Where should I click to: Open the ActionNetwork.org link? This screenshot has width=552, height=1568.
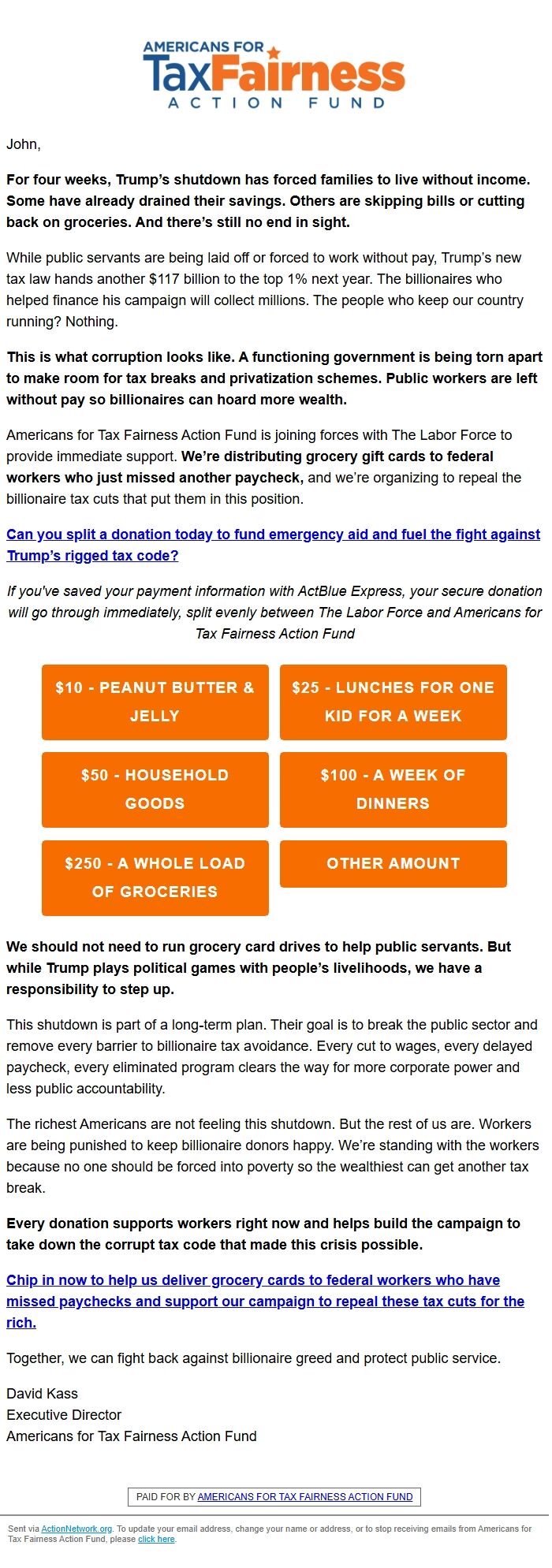(76, 1529)
